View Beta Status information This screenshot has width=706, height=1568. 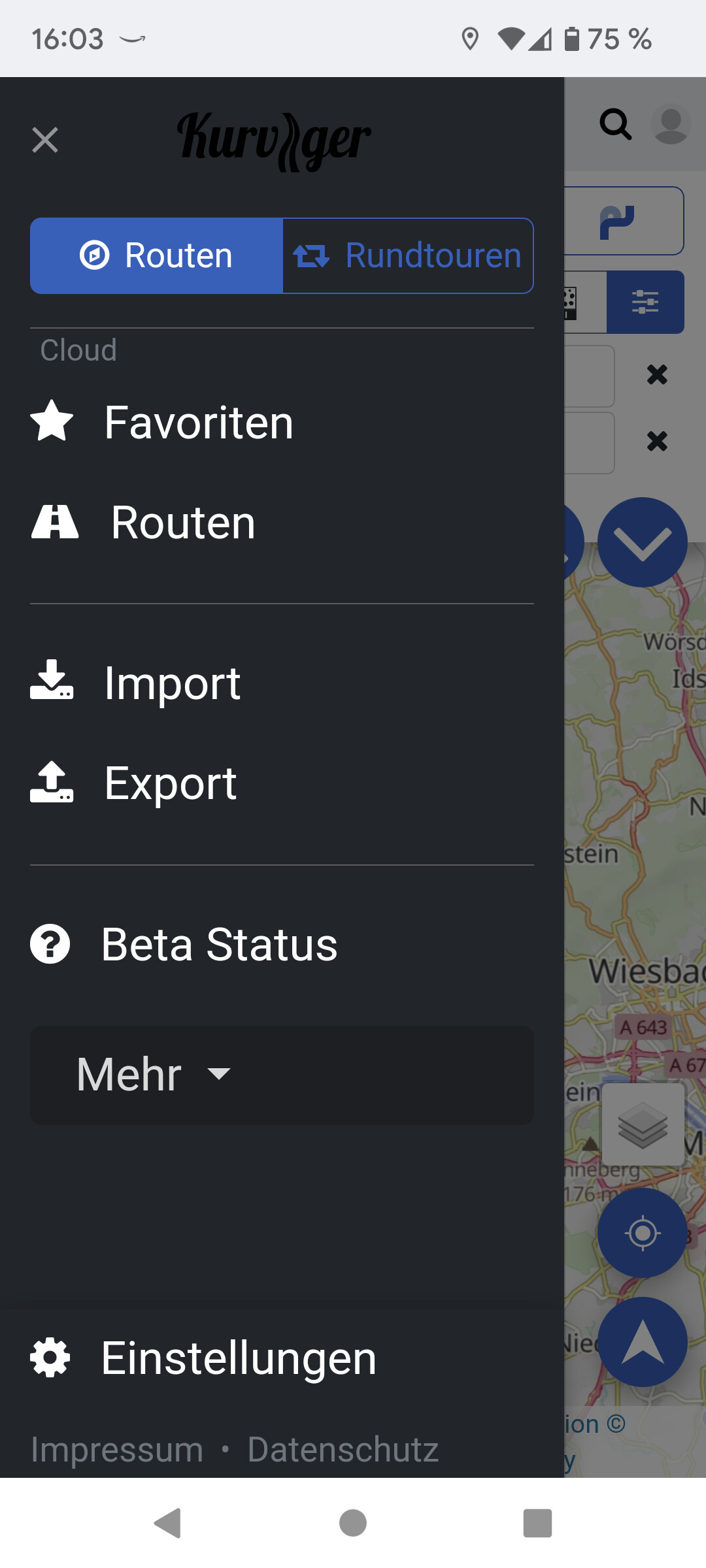[184, 945]
